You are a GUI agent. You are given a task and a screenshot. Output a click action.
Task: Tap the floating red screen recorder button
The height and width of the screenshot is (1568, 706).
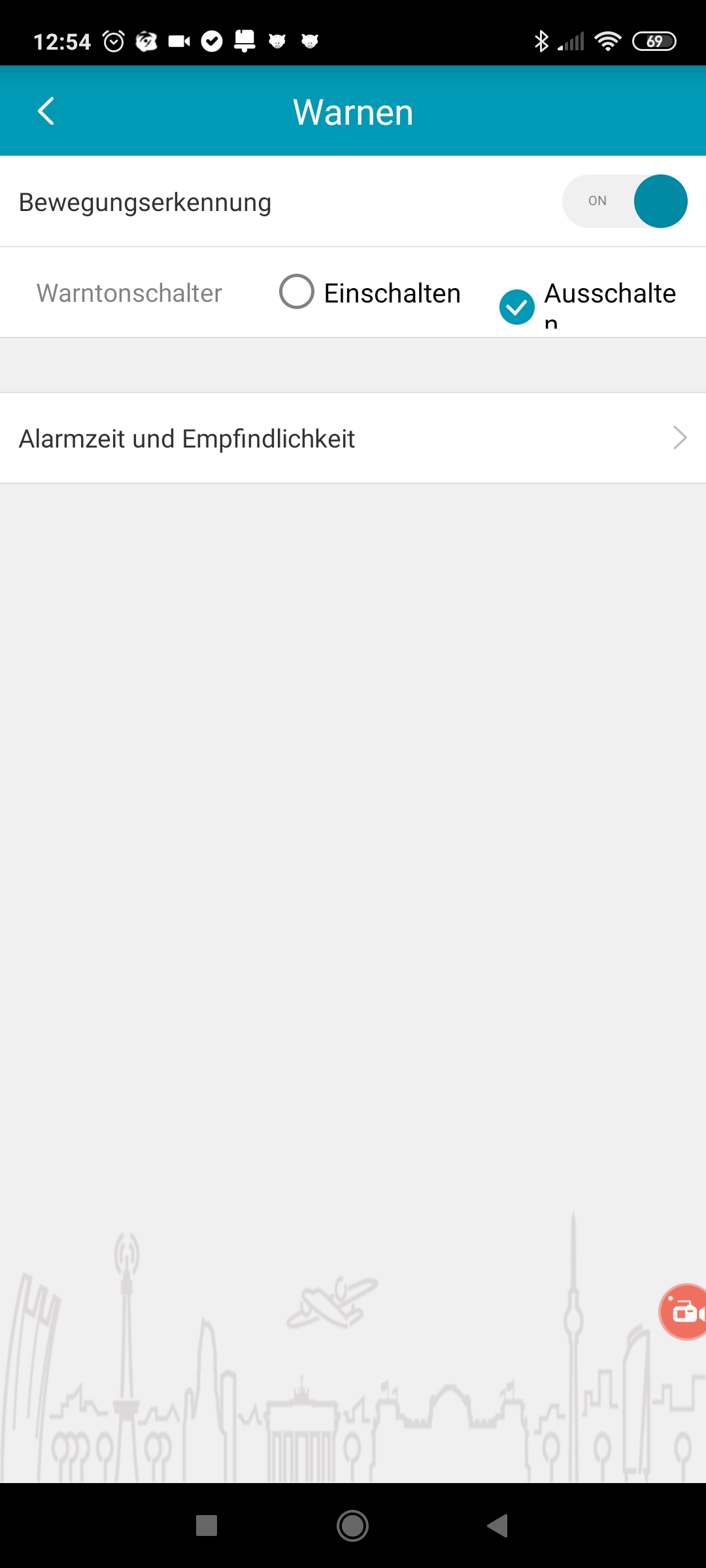click(684, 1312)
